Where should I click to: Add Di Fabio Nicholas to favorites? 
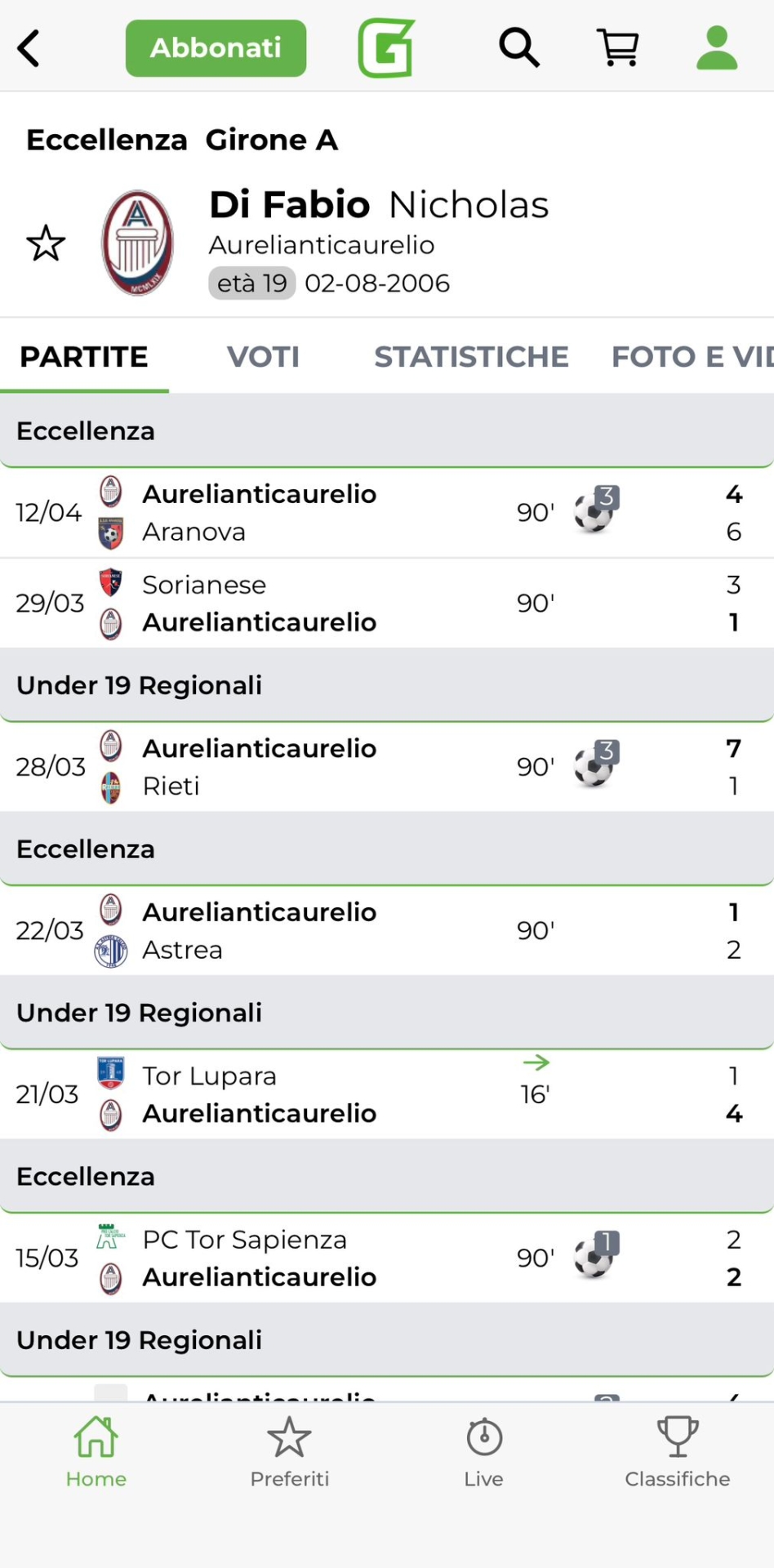click(x=46, y=243)
